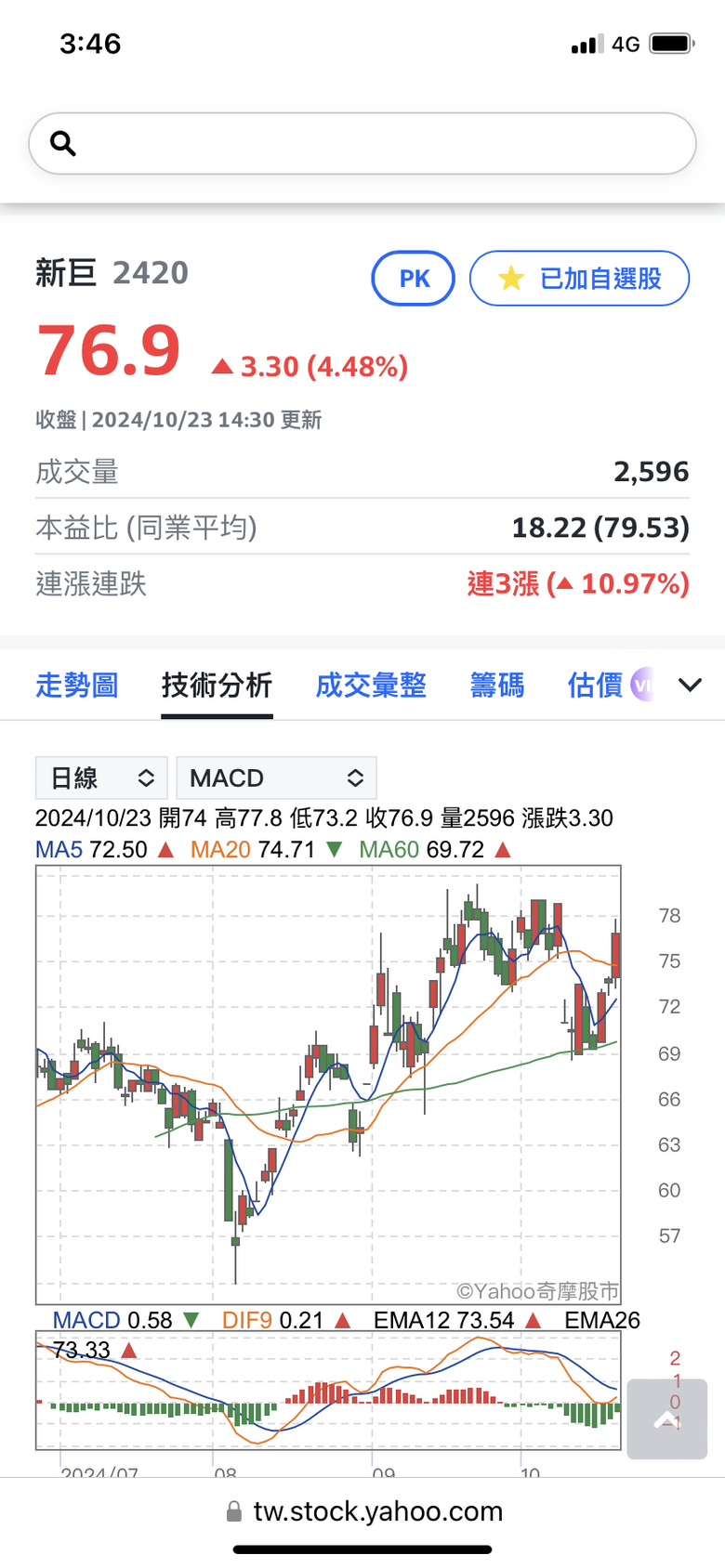
Task: Open the PK comparison button
Action: tap(413, 279)
